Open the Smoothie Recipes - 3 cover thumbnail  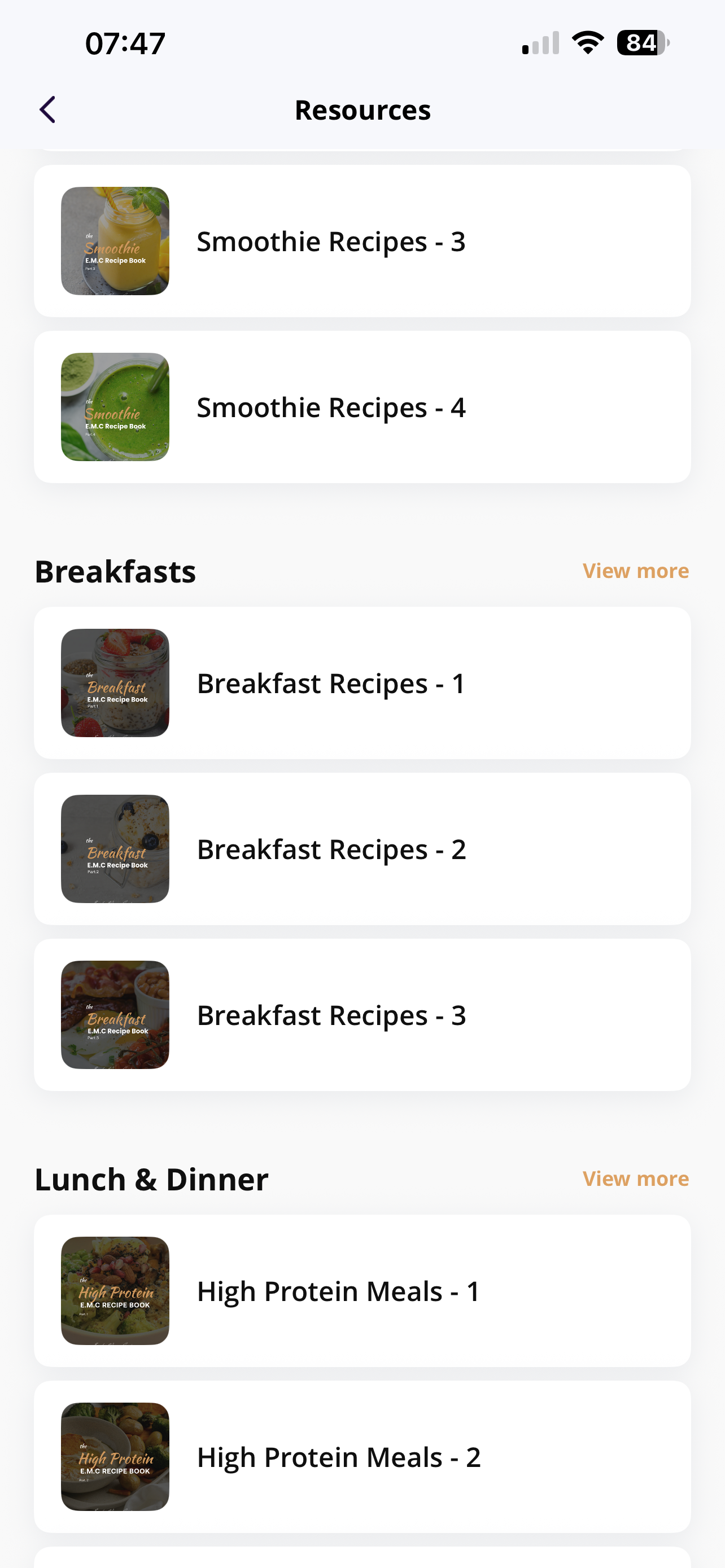click(x=115, y=240)
